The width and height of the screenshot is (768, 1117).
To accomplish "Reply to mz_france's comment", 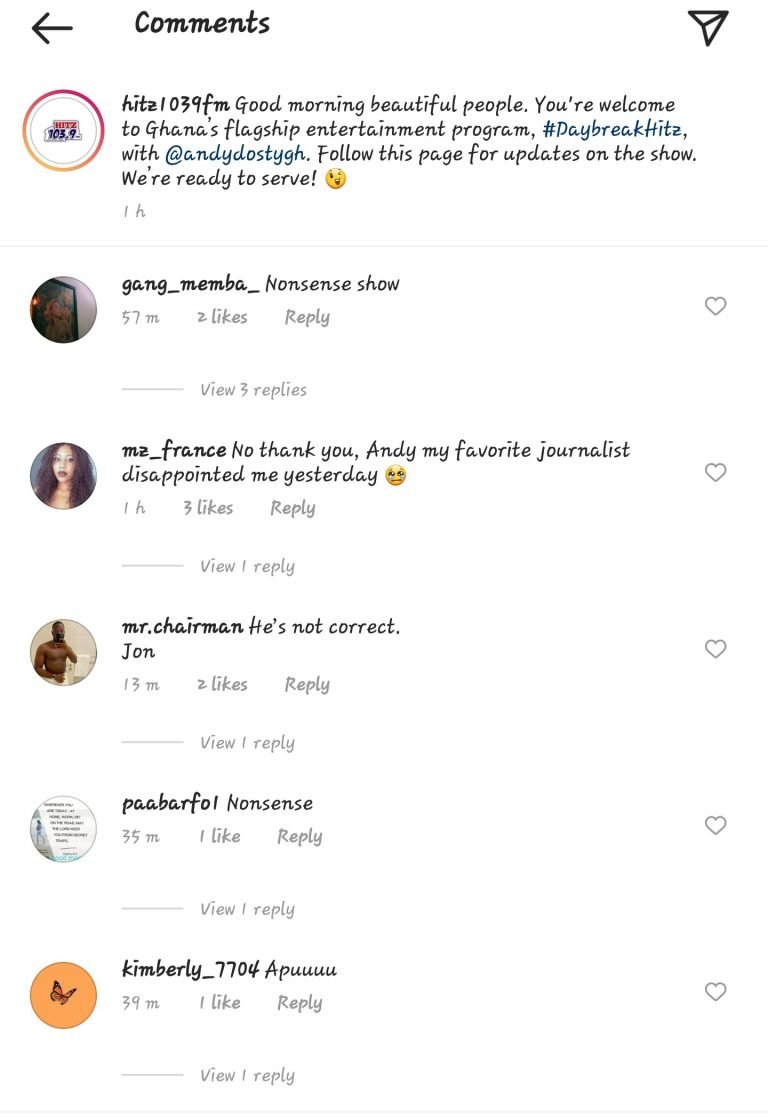I will click(x=293, y=508).
